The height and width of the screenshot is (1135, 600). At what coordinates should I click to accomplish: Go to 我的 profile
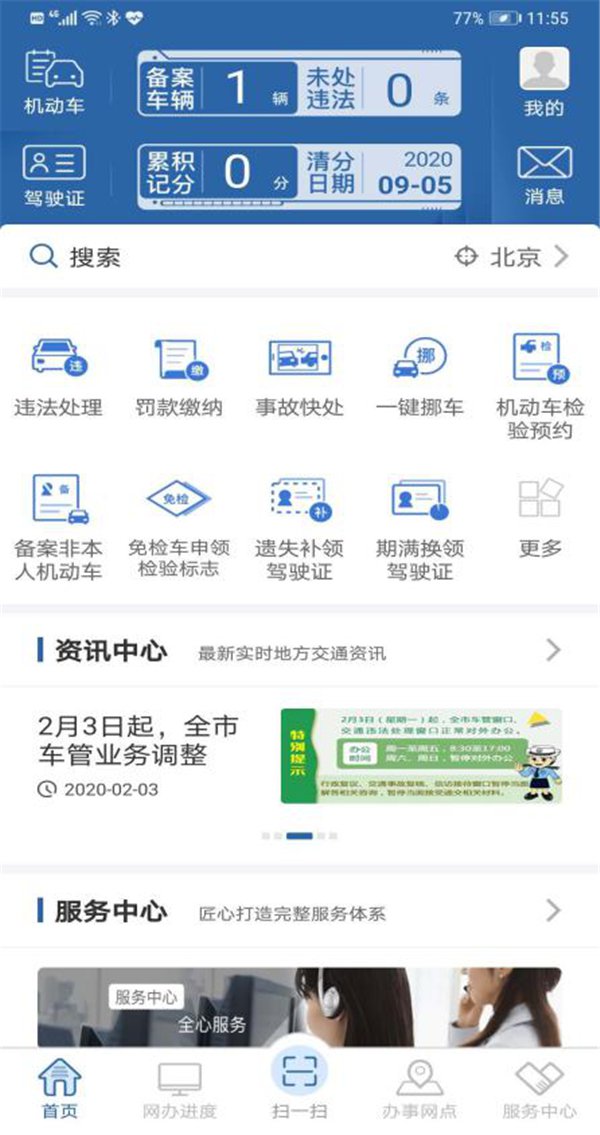tap(544, 80)
